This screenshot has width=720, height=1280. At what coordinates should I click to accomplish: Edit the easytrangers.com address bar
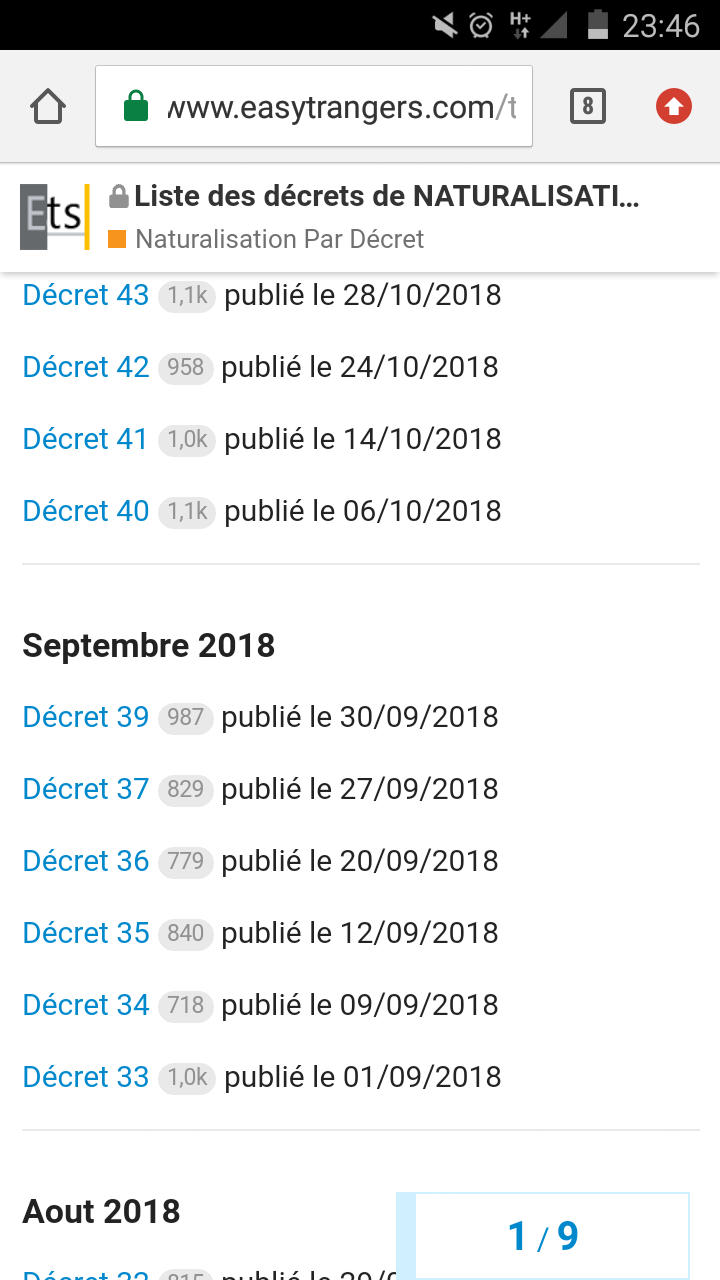[314, 107]
